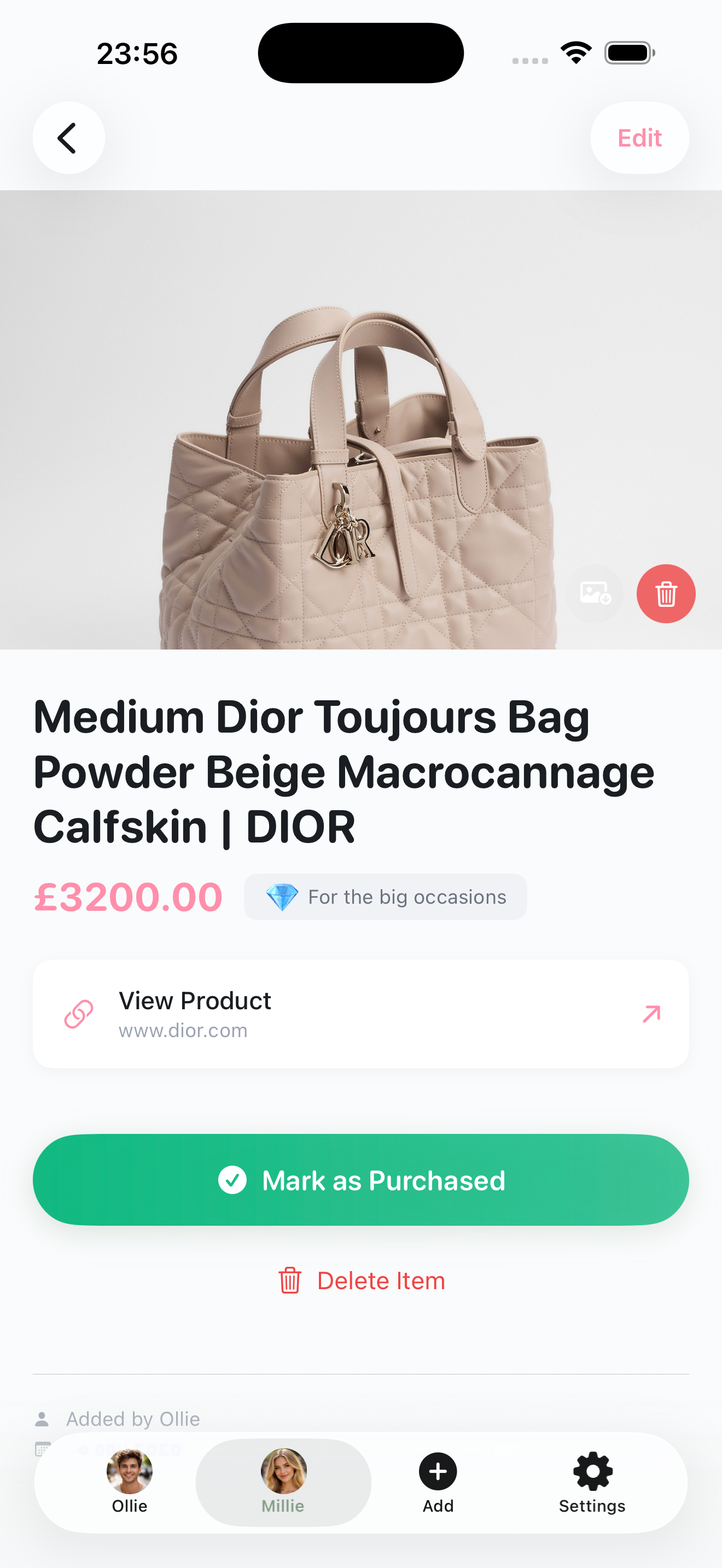Edit this wishlist item
The width and height of the screenshot is (722, 1568).
[639, 138]
